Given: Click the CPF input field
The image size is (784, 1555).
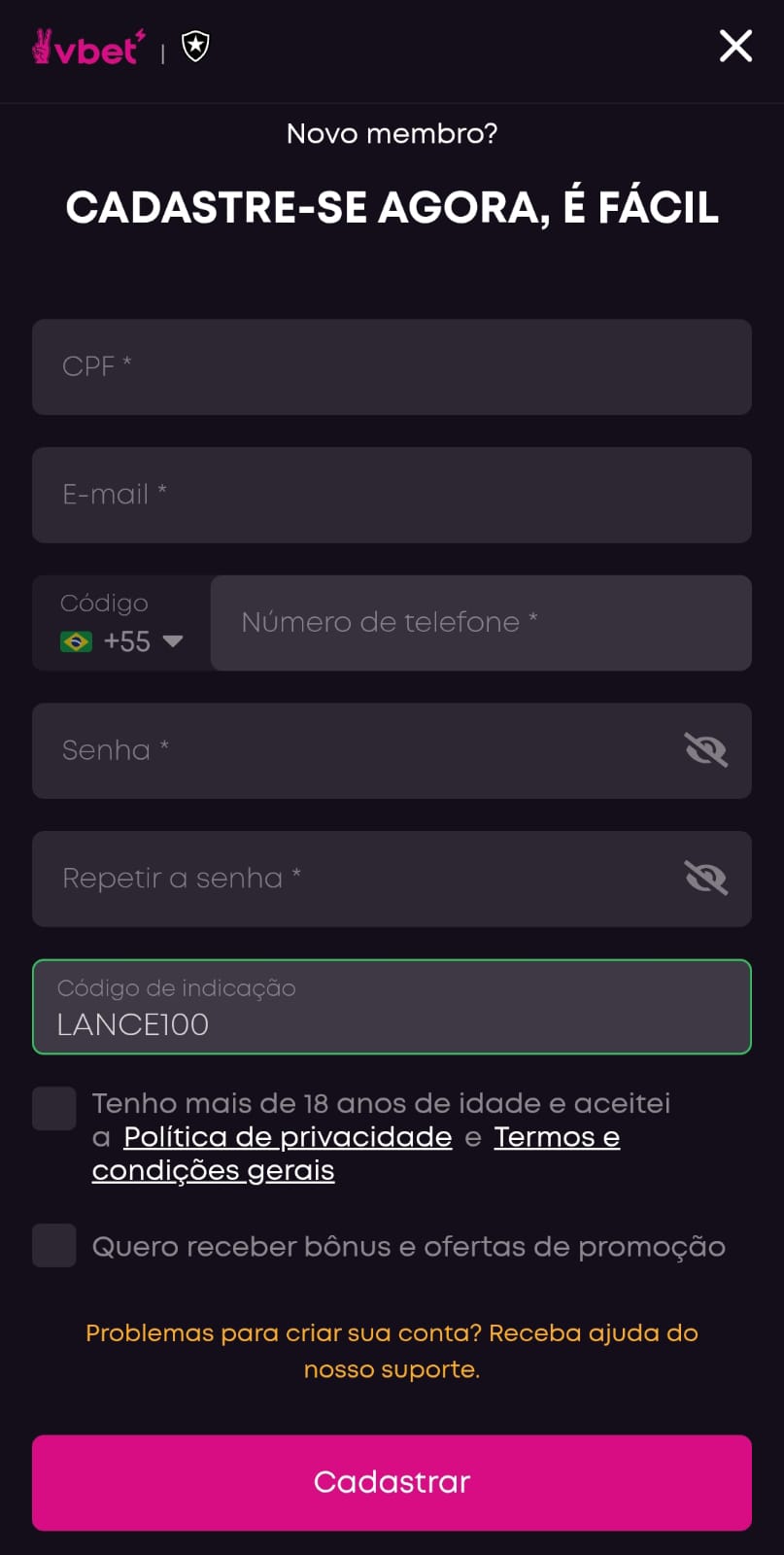Looking at the screenshot, I should click(392, 367).
